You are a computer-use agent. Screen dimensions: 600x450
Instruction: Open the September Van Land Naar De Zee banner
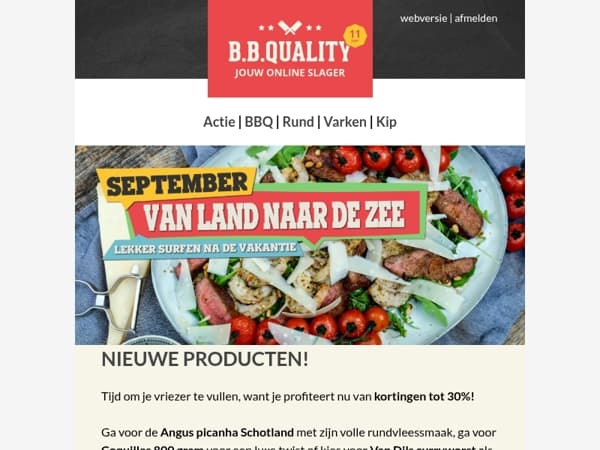300,245
